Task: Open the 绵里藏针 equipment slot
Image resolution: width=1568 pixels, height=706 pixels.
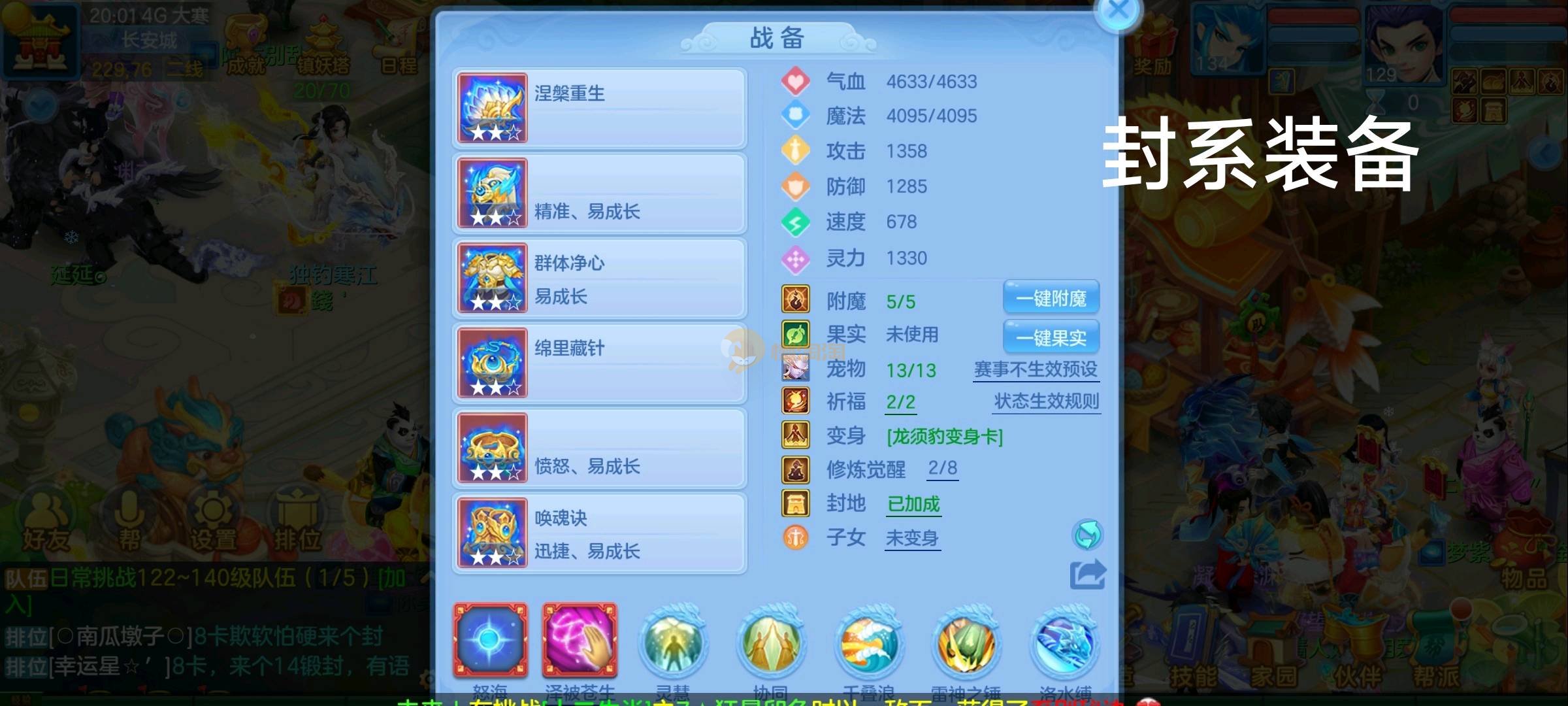Action: click(599, 363)
